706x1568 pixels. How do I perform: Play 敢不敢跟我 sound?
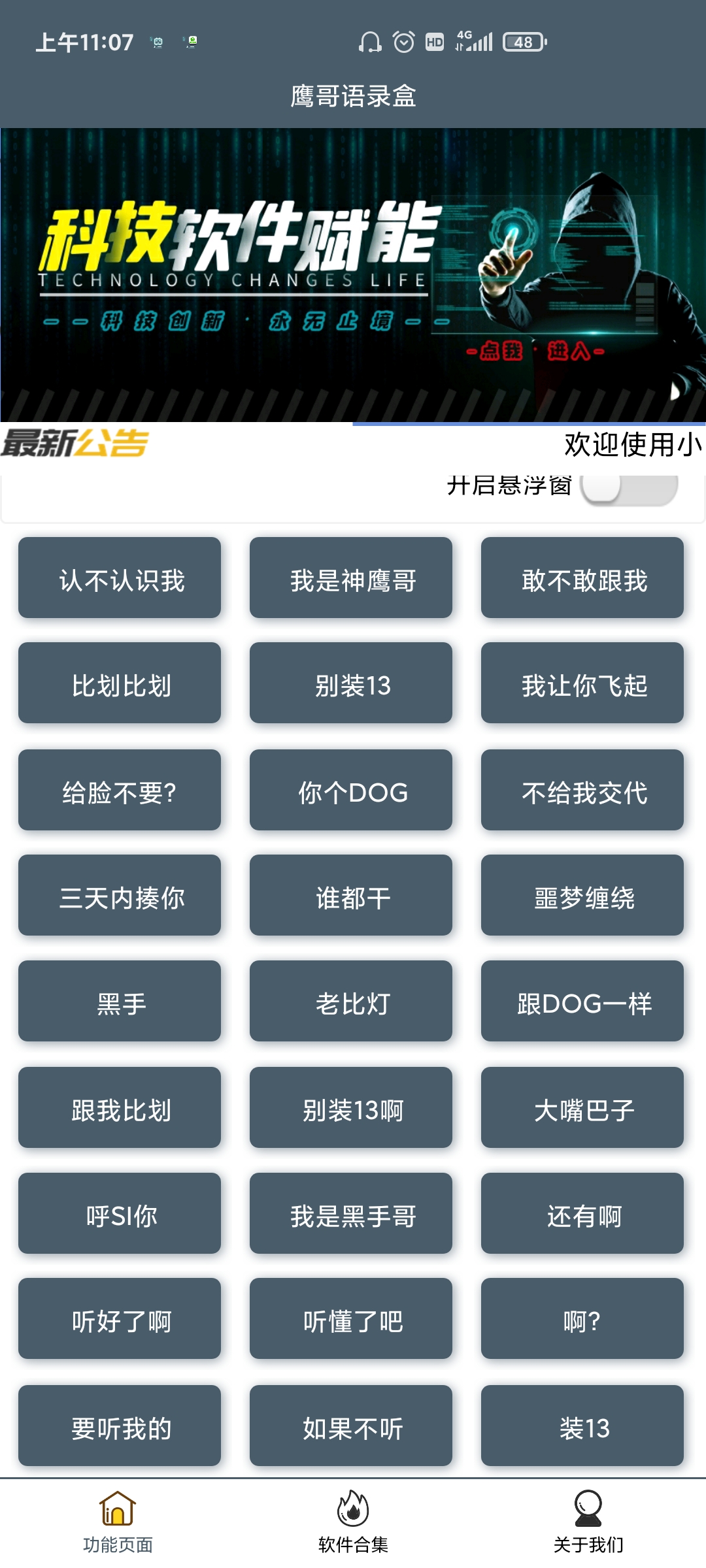click(582, 578)
